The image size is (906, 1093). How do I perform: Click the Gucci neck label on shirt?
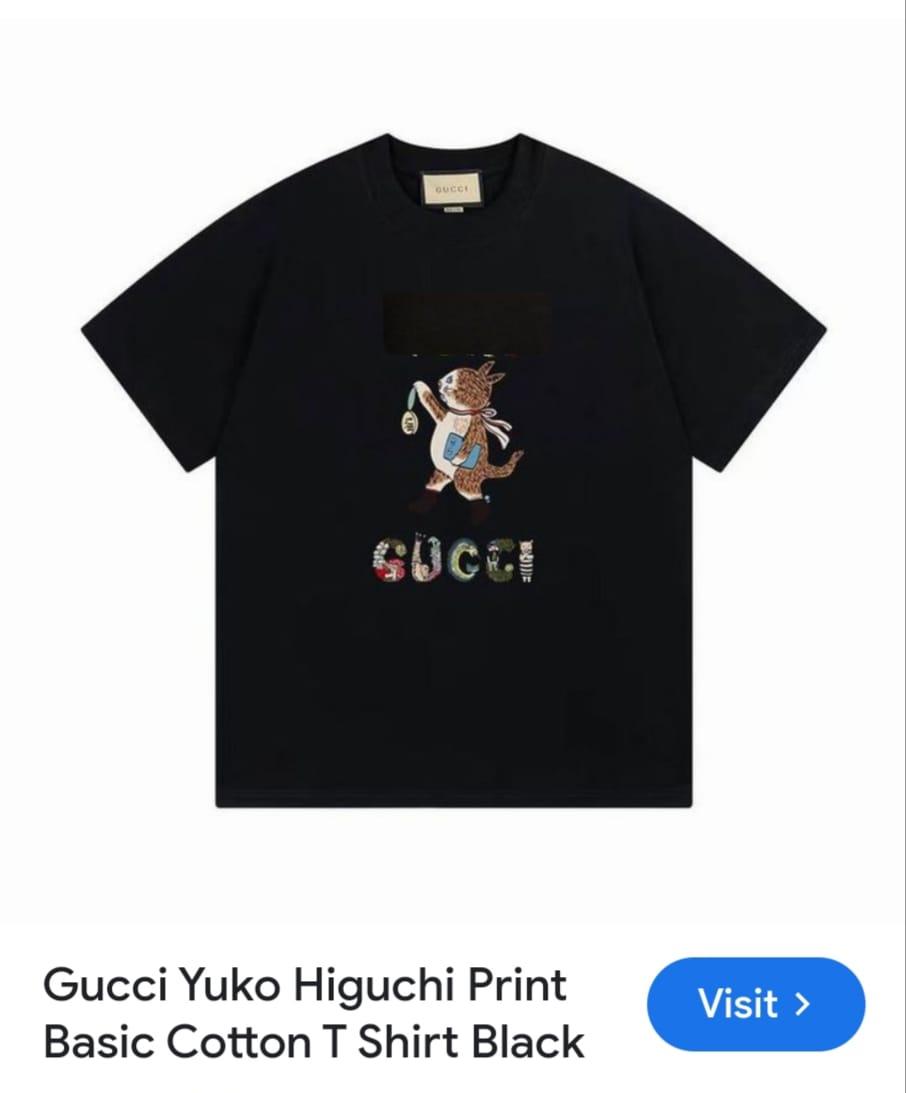452,187
